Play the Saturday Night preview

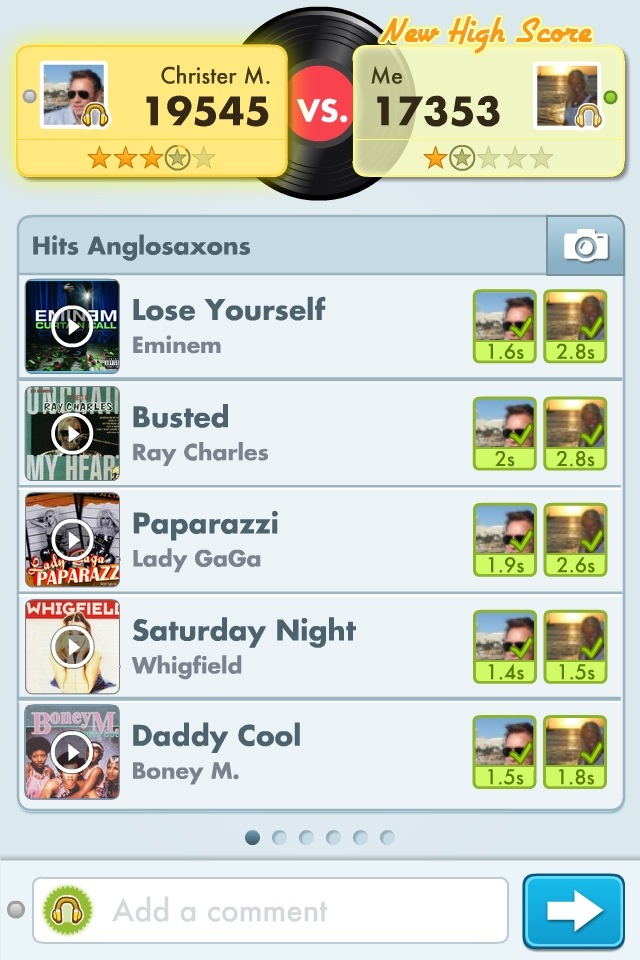click(72, 647)
